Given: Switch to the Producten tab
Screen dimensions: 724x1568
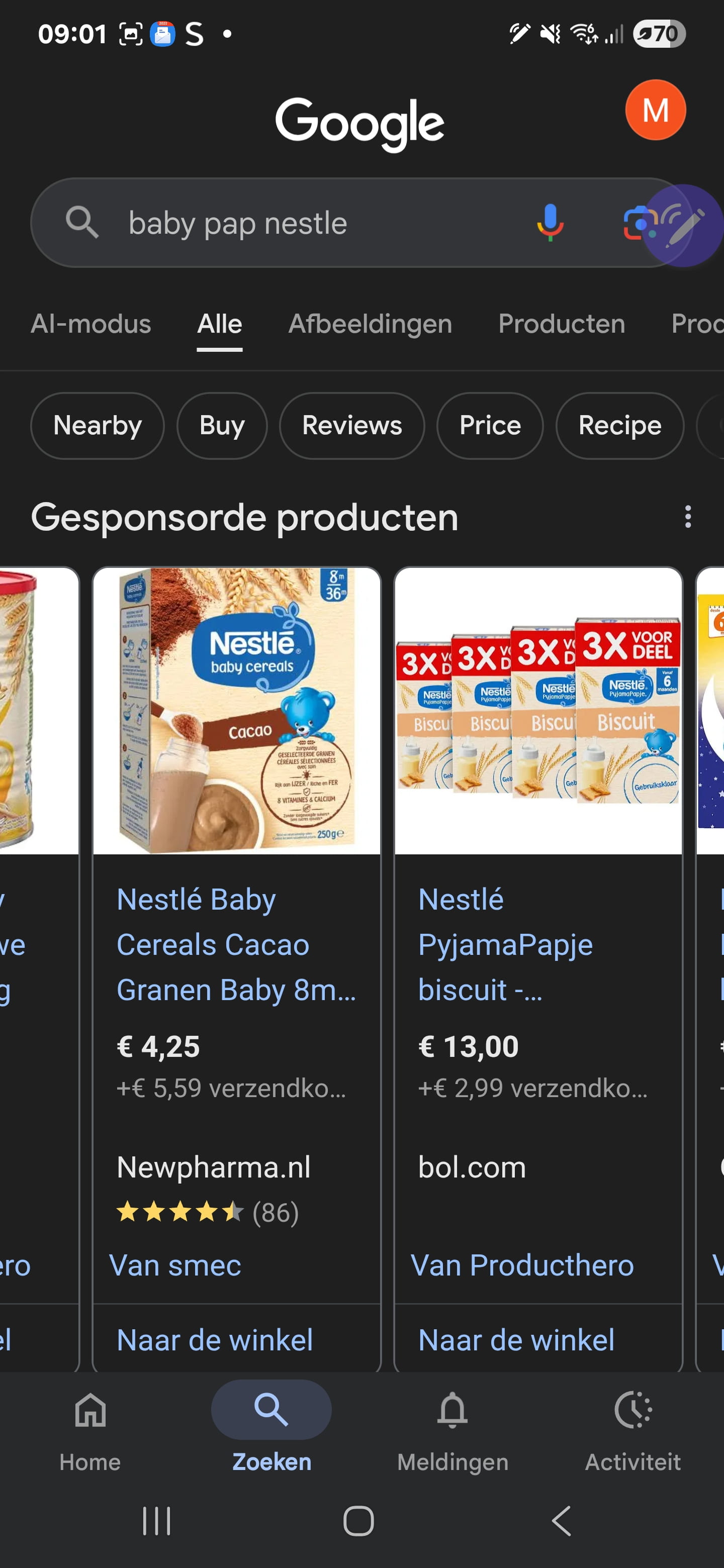Looking at the screenshot, I should pyautogui.click(x=561, y=324).
